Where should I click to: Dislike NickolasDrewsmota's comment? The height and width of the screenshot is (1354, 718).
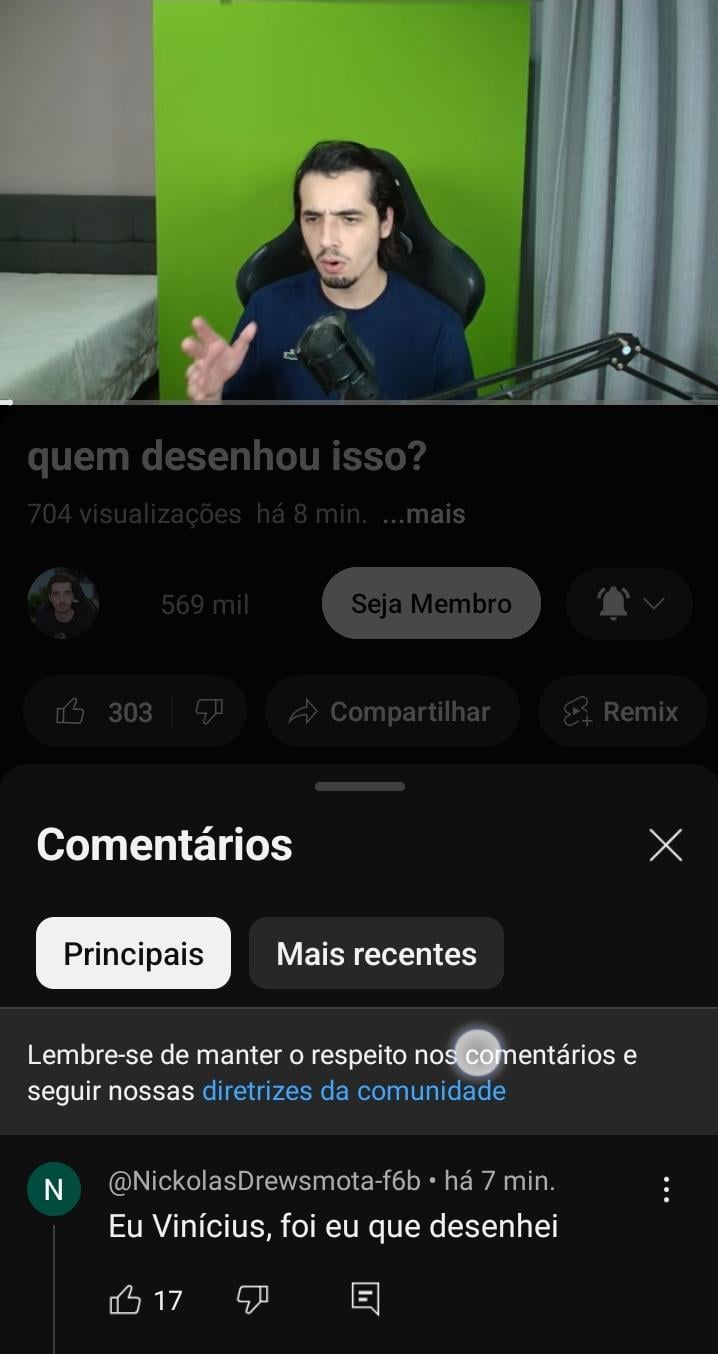tap(251, 1300)
